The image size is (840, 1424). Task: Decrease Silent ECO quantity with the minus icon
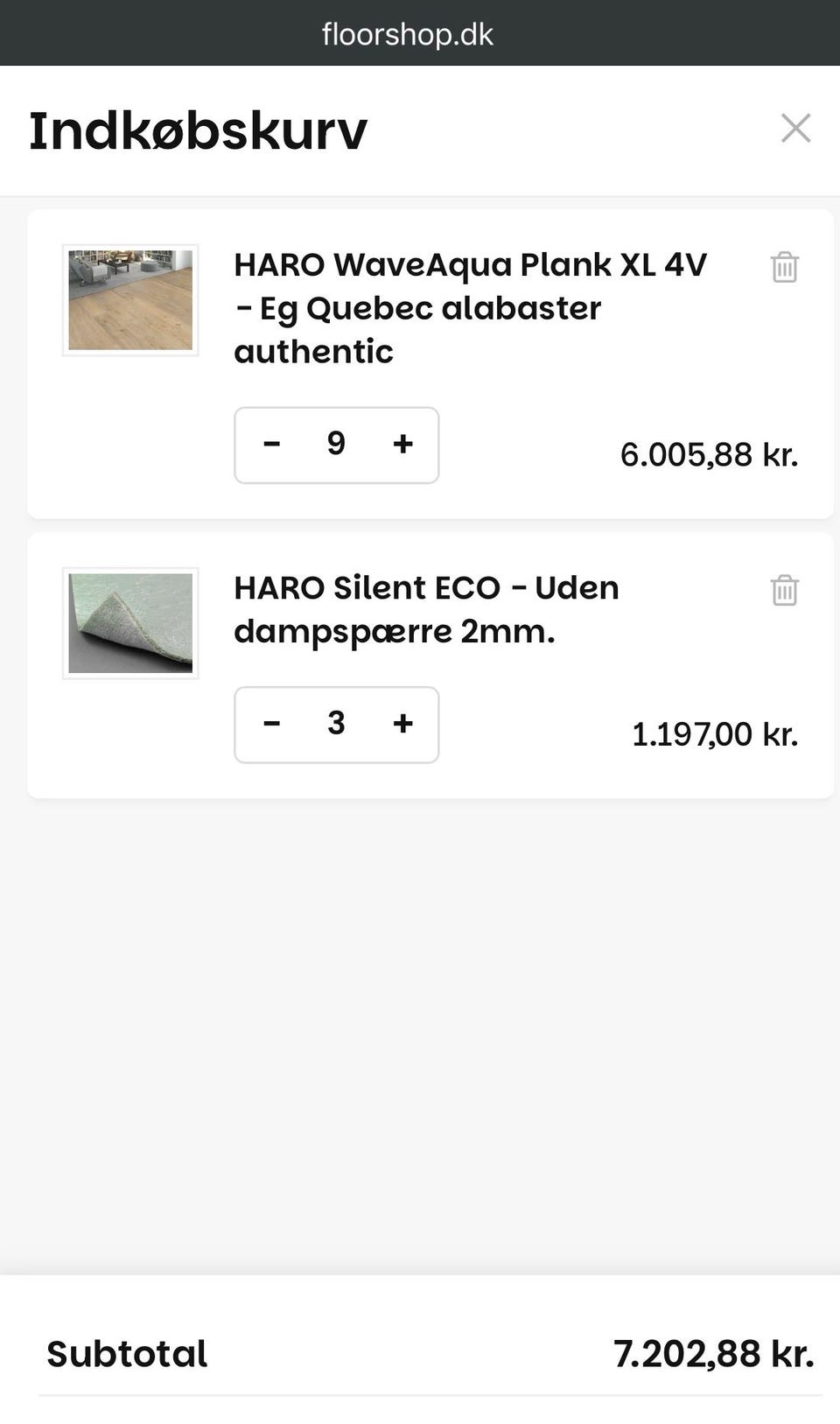[272, 724]
